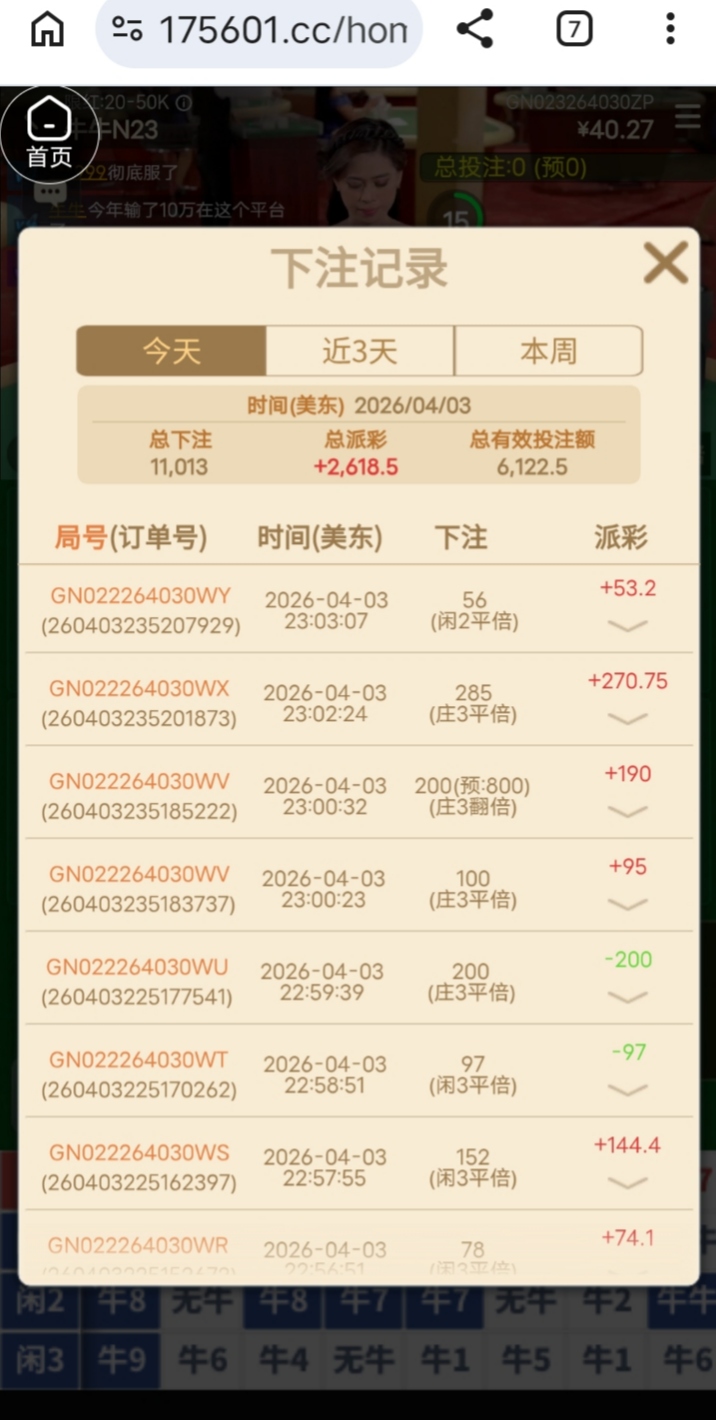Expand details for round GN022264030WS
This screenshot has height=1420, width=716.
(628, 1183)
